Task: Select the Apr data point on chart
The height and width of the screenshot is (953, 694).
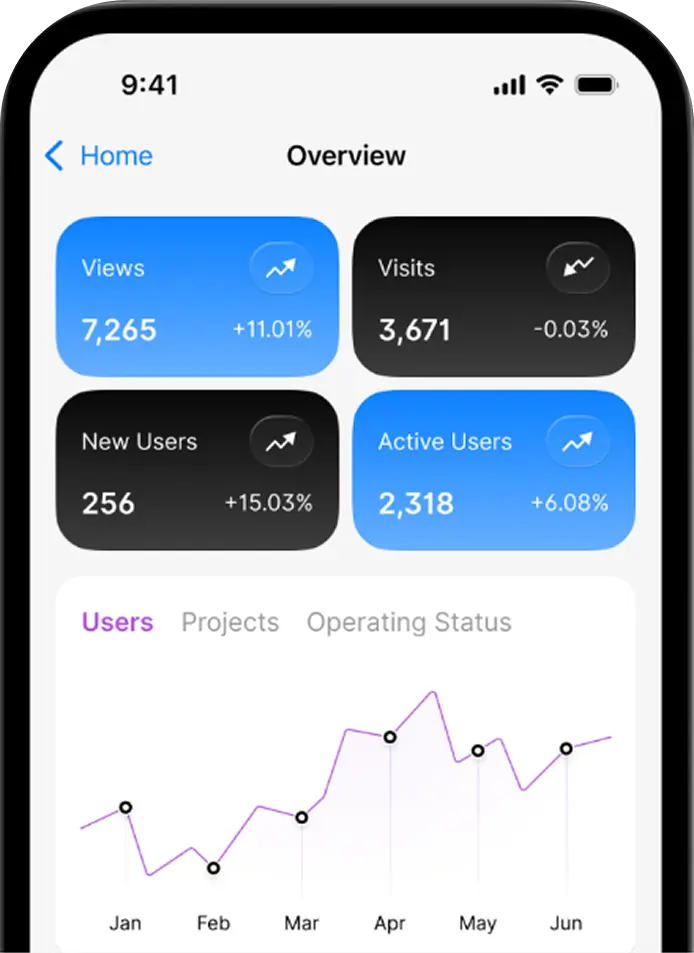Action: (x=390, y=737)
